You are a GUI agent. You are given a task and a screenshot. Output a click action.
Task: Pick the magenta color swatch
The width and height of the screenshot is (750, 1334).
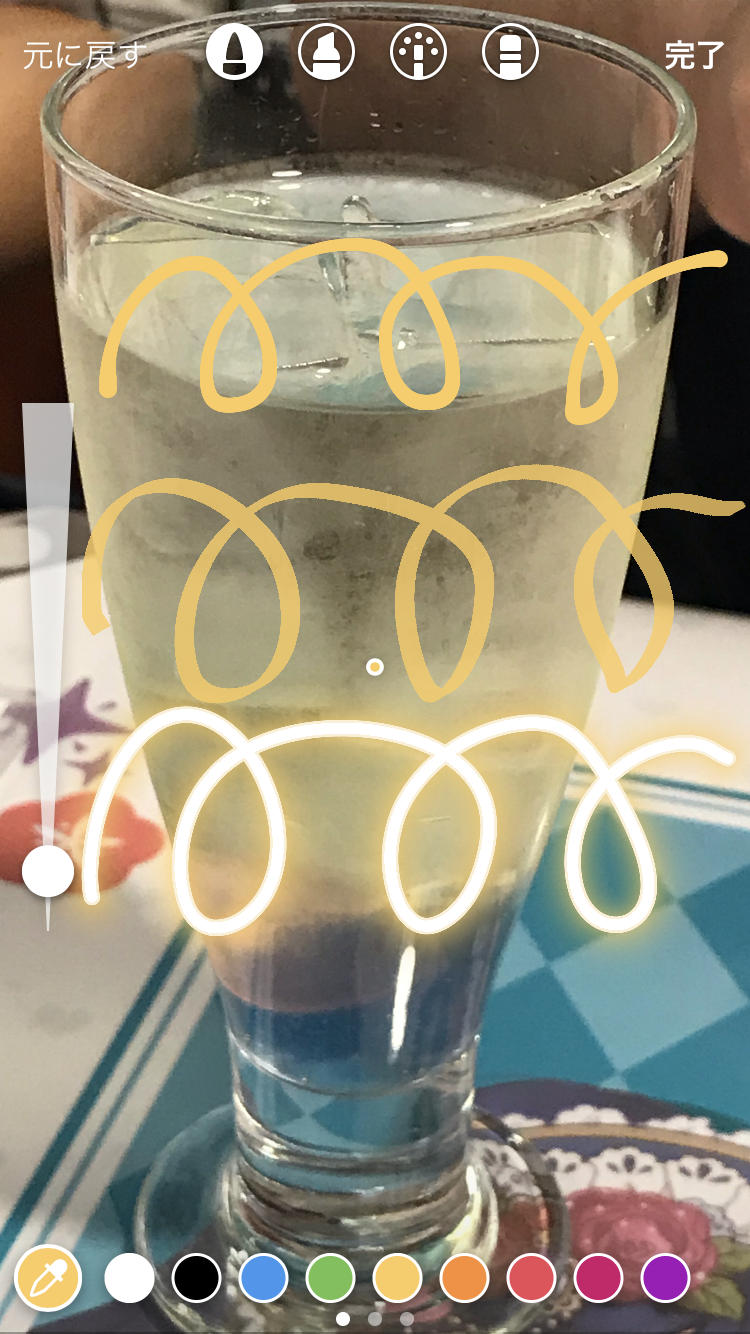[599, 1278]
